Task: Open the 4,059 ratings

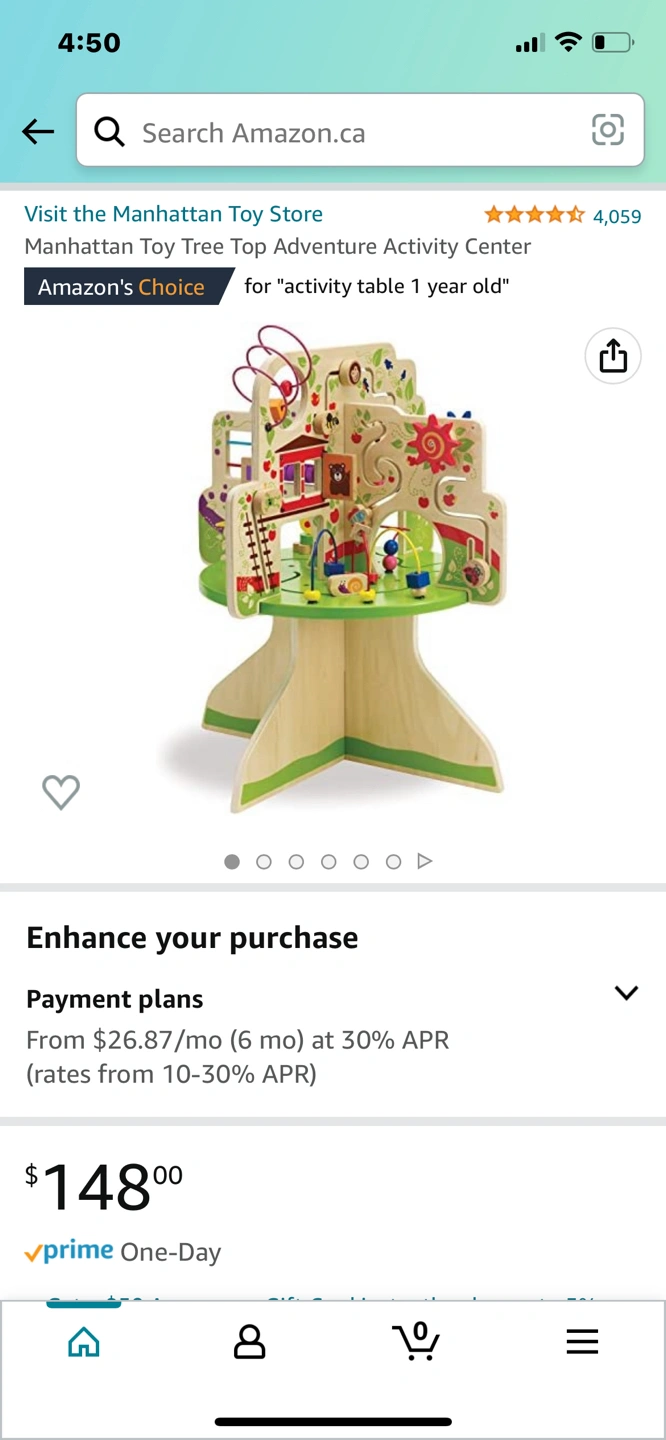Action: (x=616, y=216)
